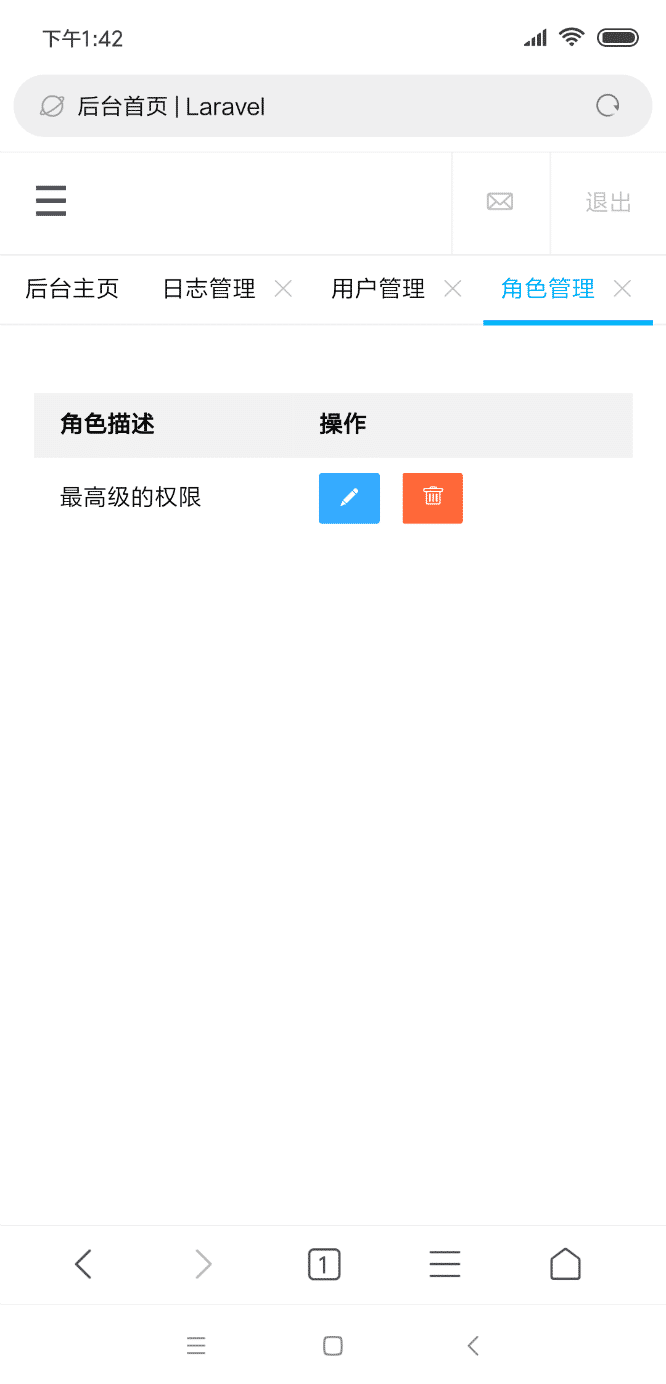Close the 角色管理 tab
The image size is (666, 1384).
coord(622,289)
